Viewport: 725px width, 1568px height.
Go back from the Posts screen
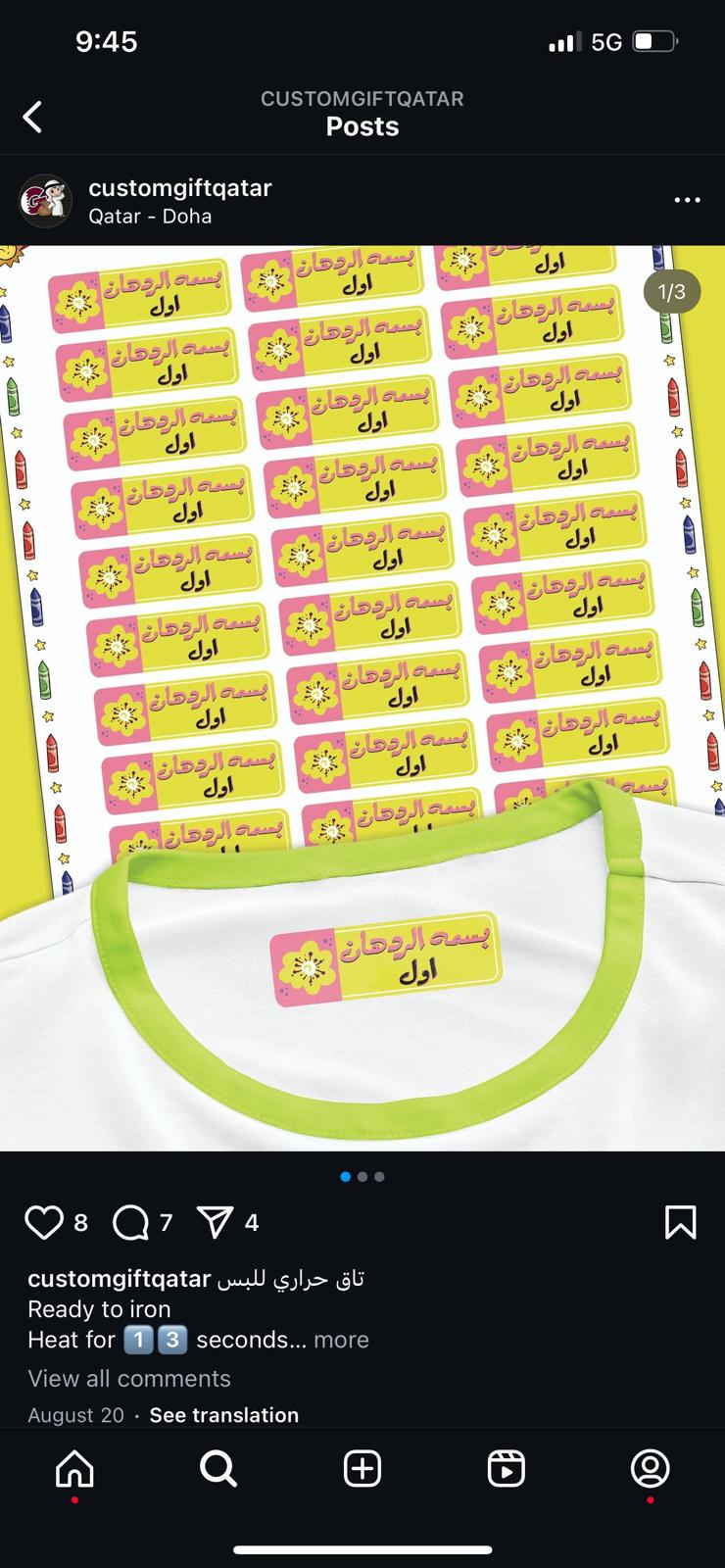tap(32, 118)
